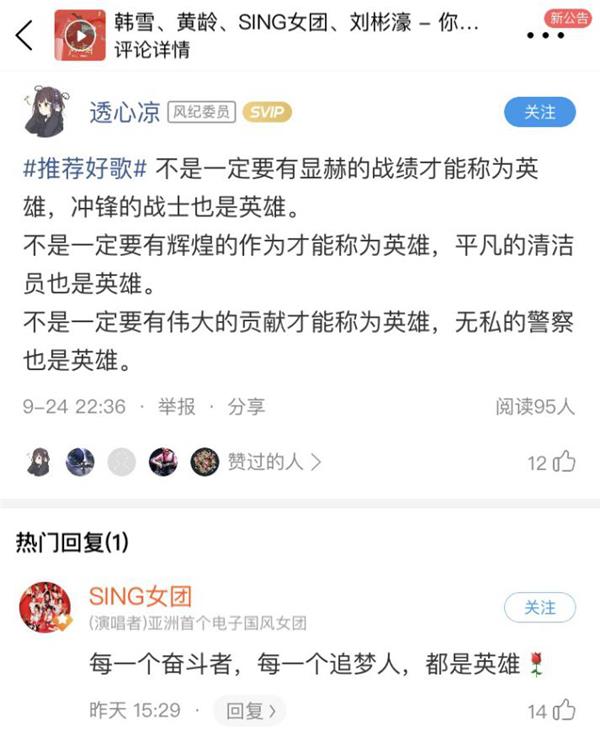Open 透心凉's profile avatar
This screenshot has width=600, height=740.
[x=45, y=112]
